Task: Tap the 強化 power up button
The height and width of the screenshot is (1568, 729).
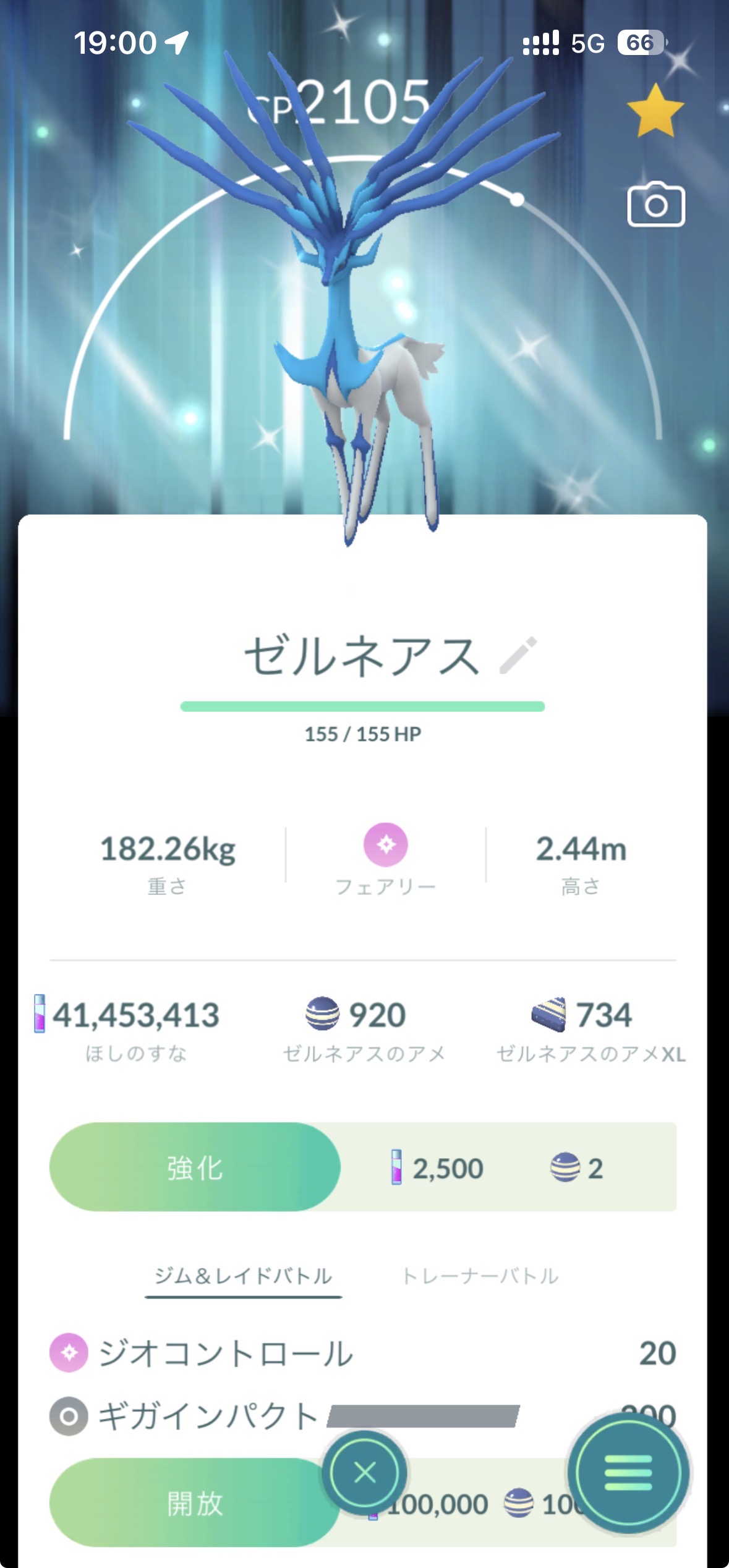Action: point(195,1168)
